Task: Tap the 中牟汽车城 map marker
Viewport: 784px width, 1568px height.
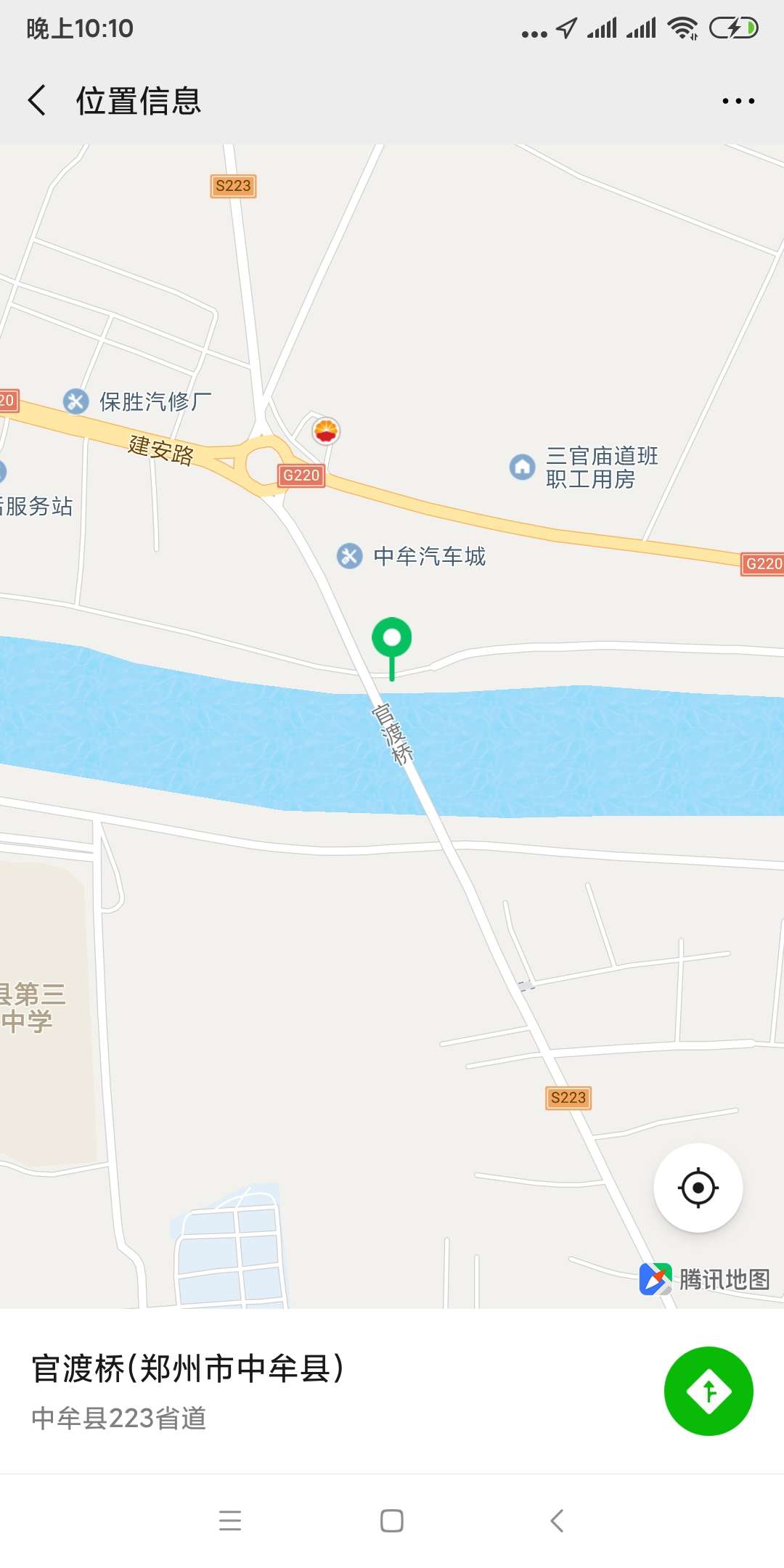Action: point(350,556)
